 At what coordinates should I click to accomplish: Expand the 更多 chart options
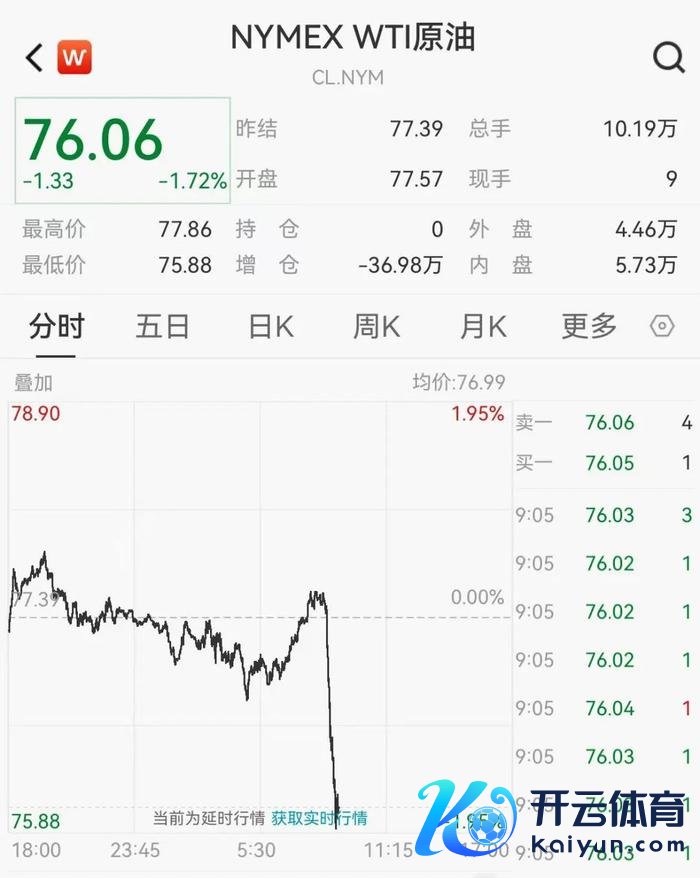589,326
